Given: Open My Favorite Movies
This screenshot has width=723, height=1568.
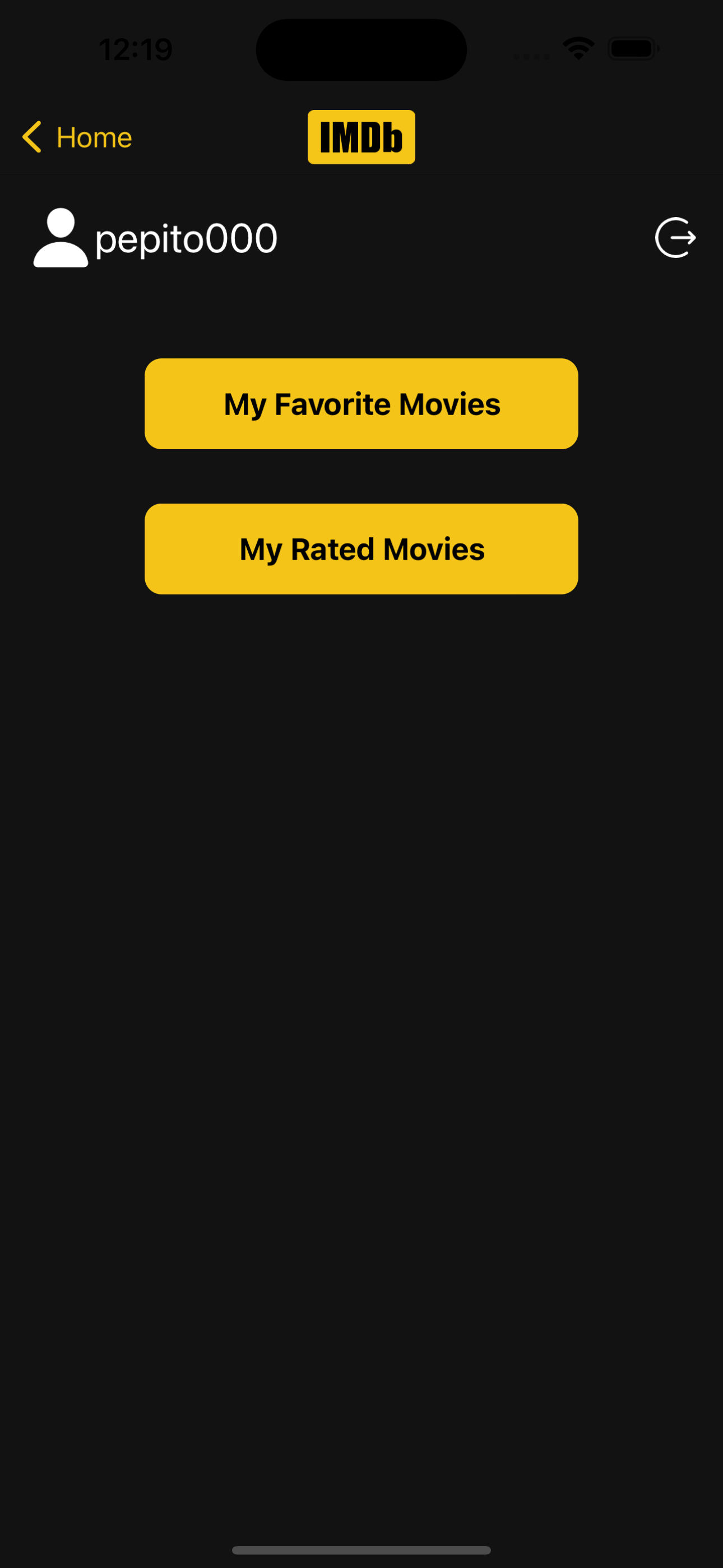Looking at the screenshot, I should pos(361,404).
